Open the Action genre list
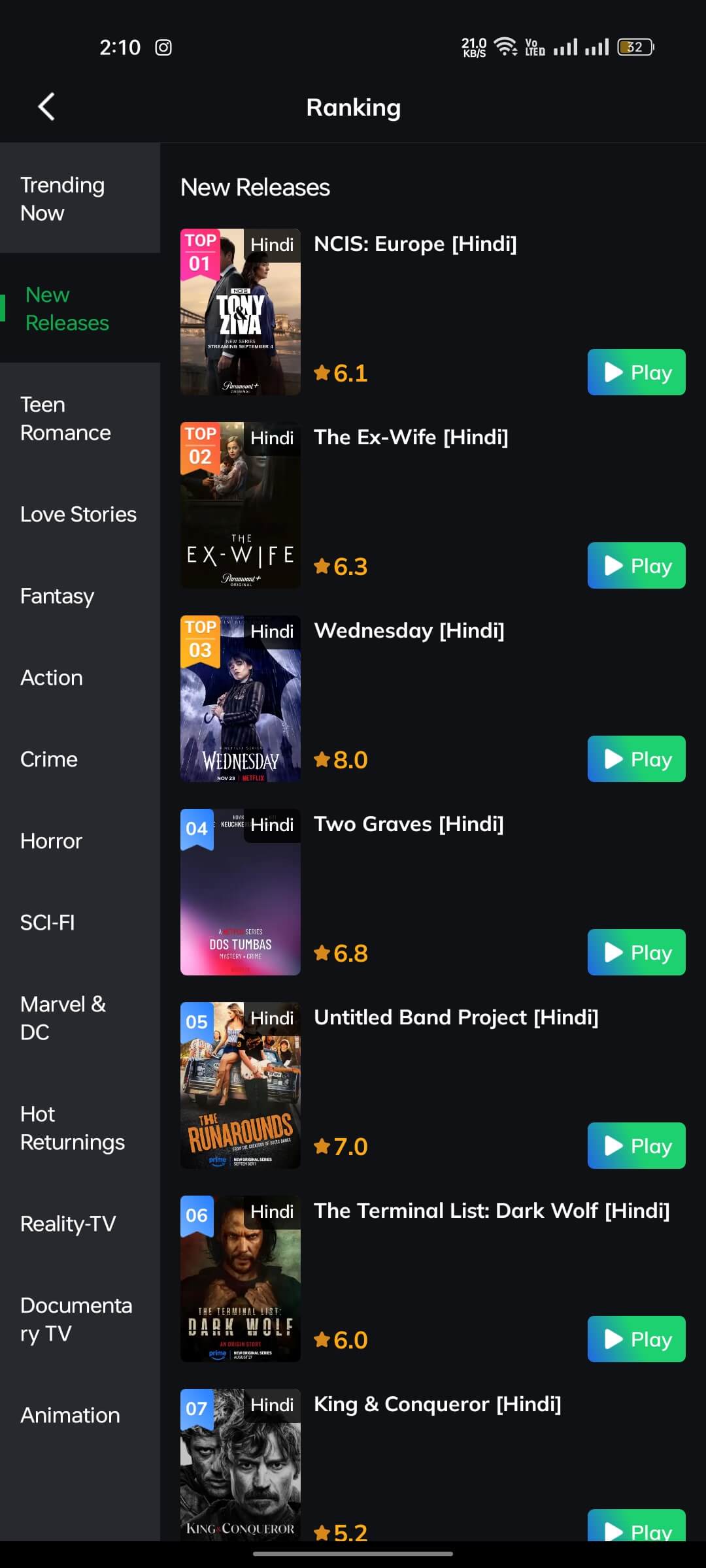706x1568 pixels. click(x=52, y=678)
